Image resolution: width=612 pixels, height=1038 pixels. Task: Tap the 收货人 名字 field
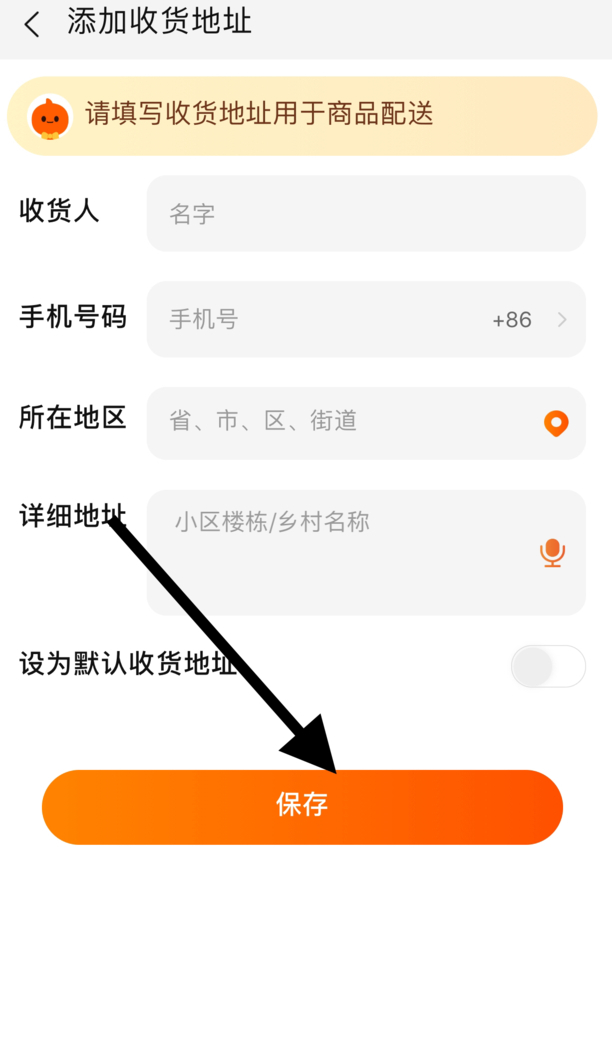click(x=365, y=213)
